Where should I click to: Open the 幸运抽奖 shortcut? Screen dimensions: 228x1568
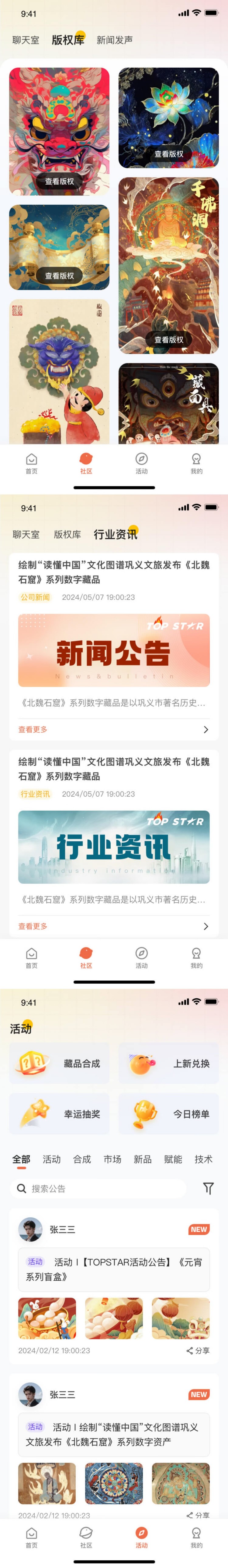(x=59, y=1114)
